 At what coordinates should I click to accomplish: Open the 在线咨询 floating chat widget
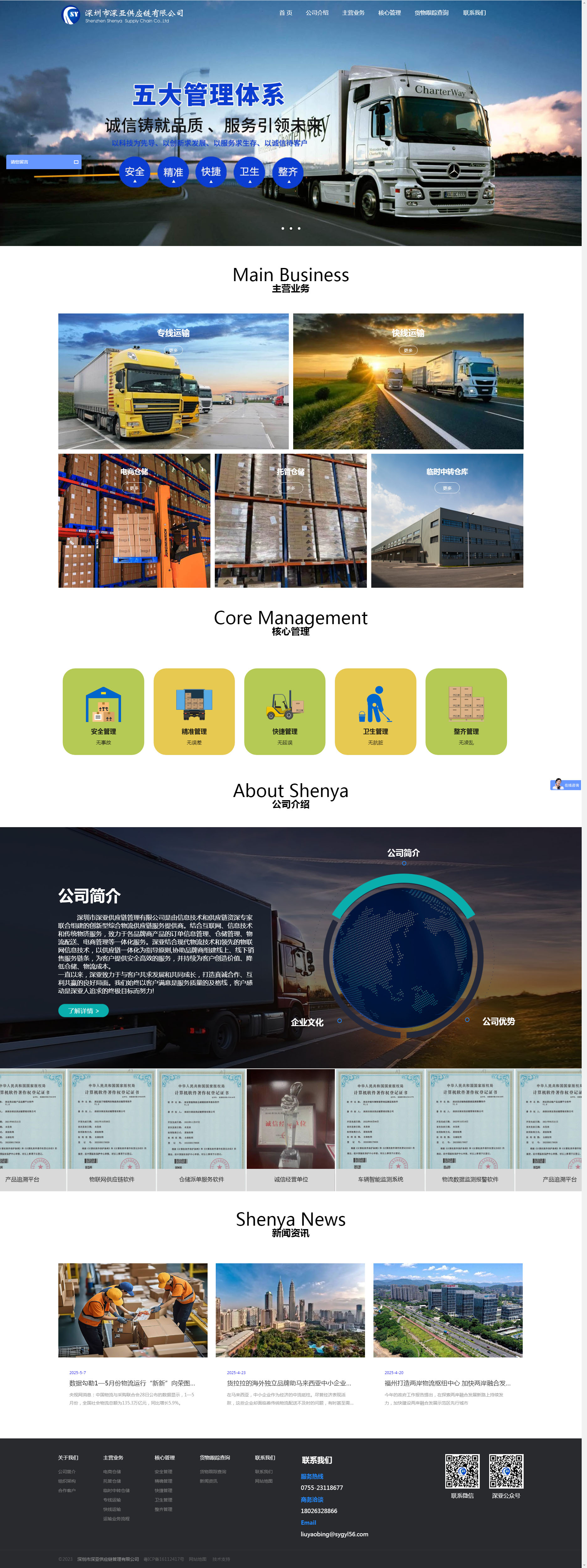pyautogui.click(x=566, y=784)
